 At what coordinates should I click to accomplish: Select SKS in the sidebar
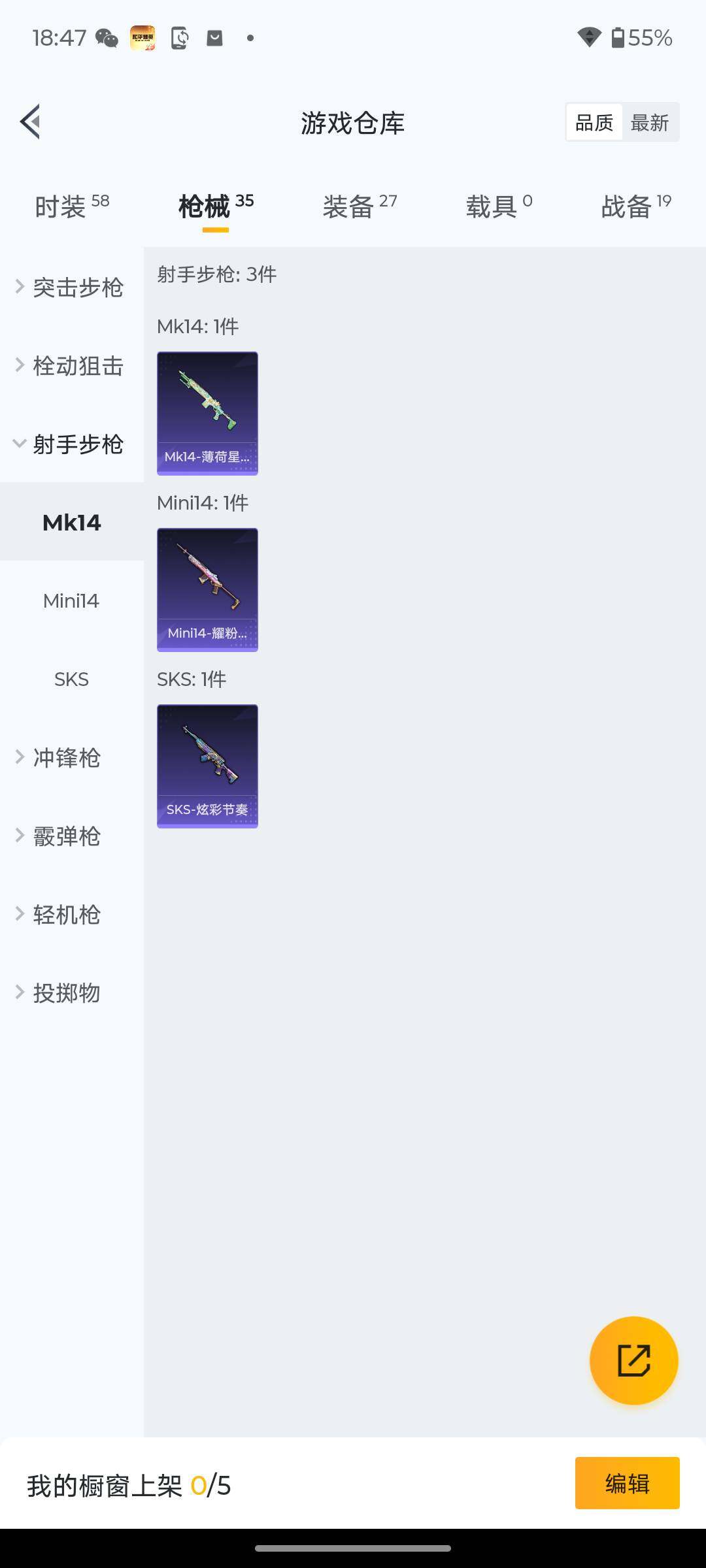pos(71,679)
